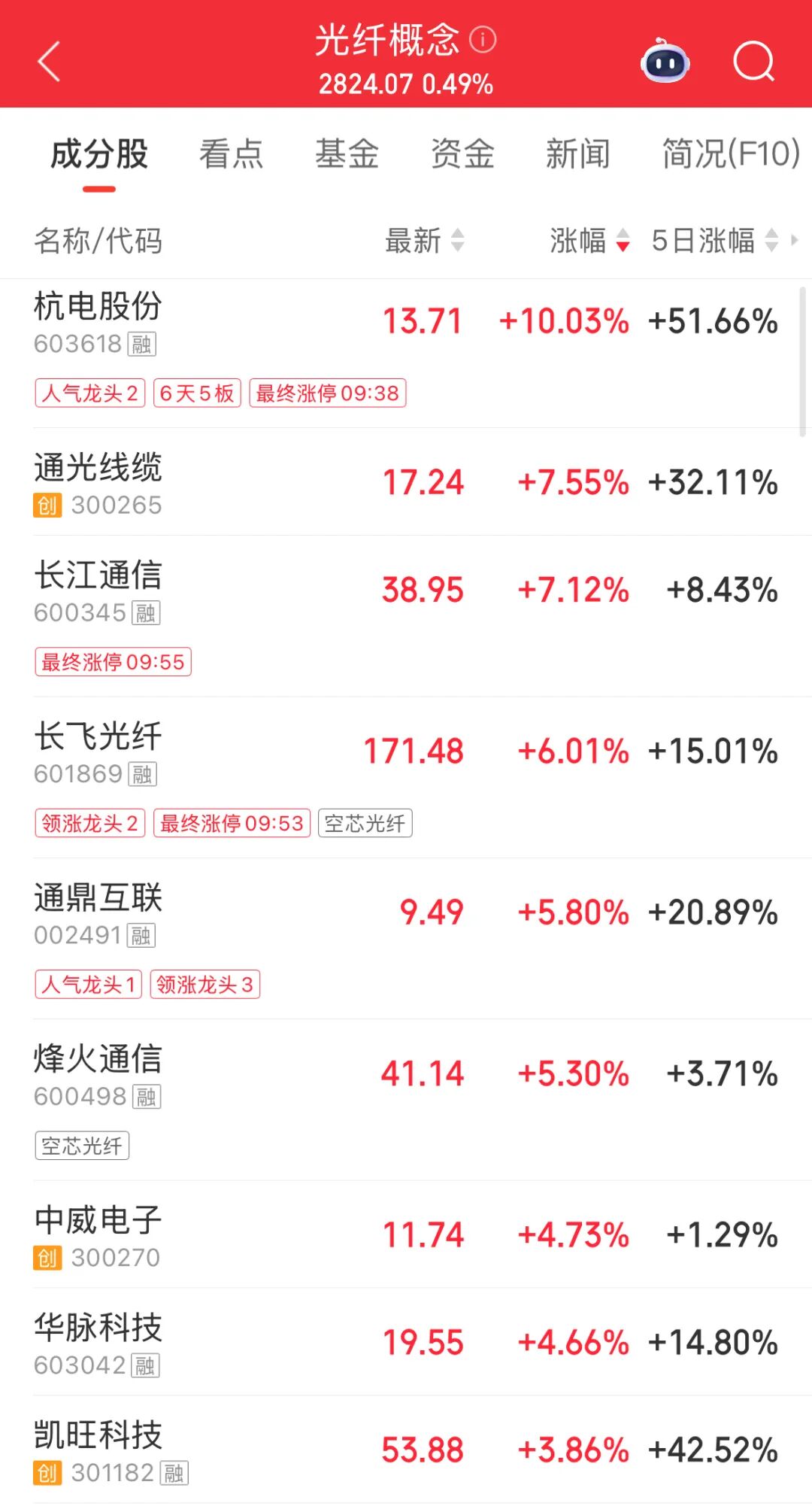Switch to the 资金 tab
The image size is (812, 1506).
click(x=462, y=154)
